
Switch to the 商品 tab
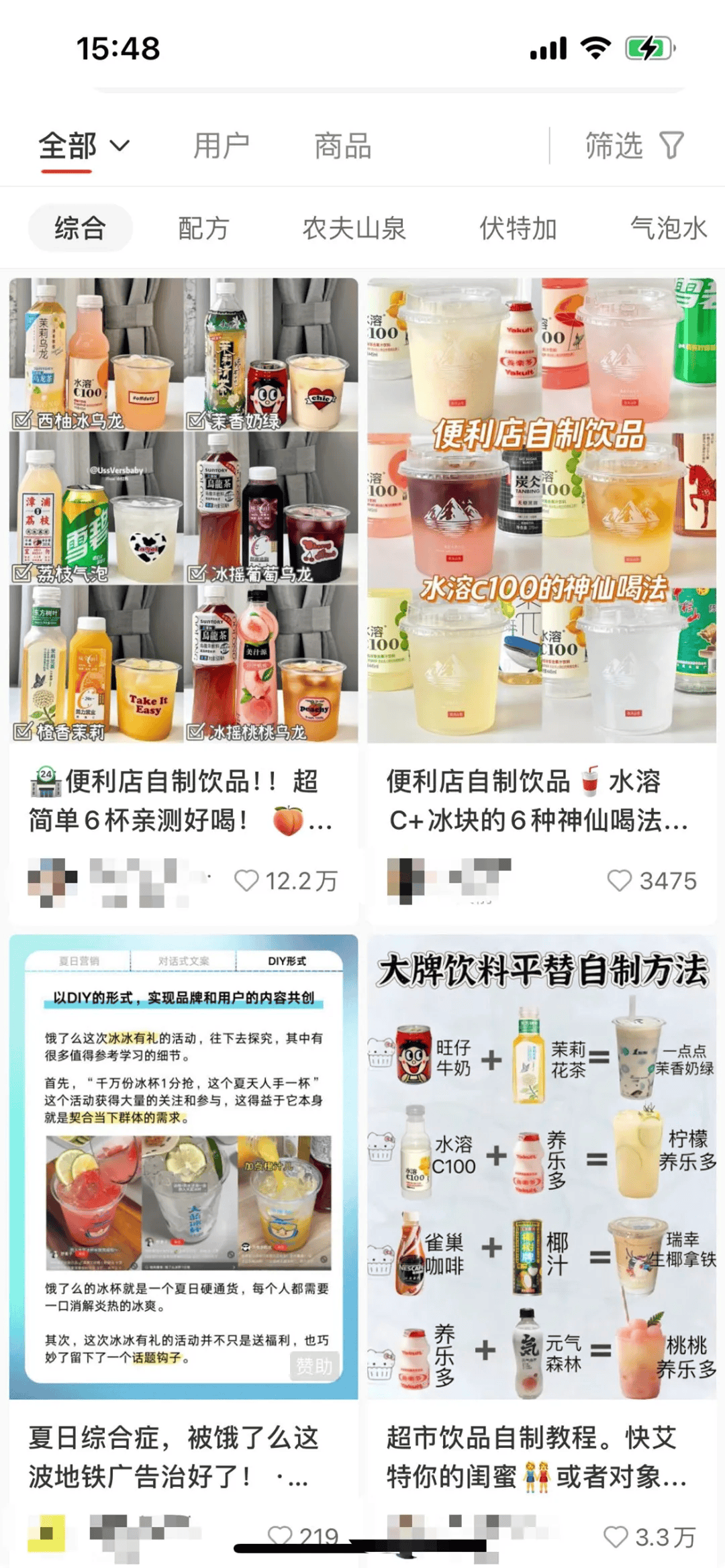[343, 146]
